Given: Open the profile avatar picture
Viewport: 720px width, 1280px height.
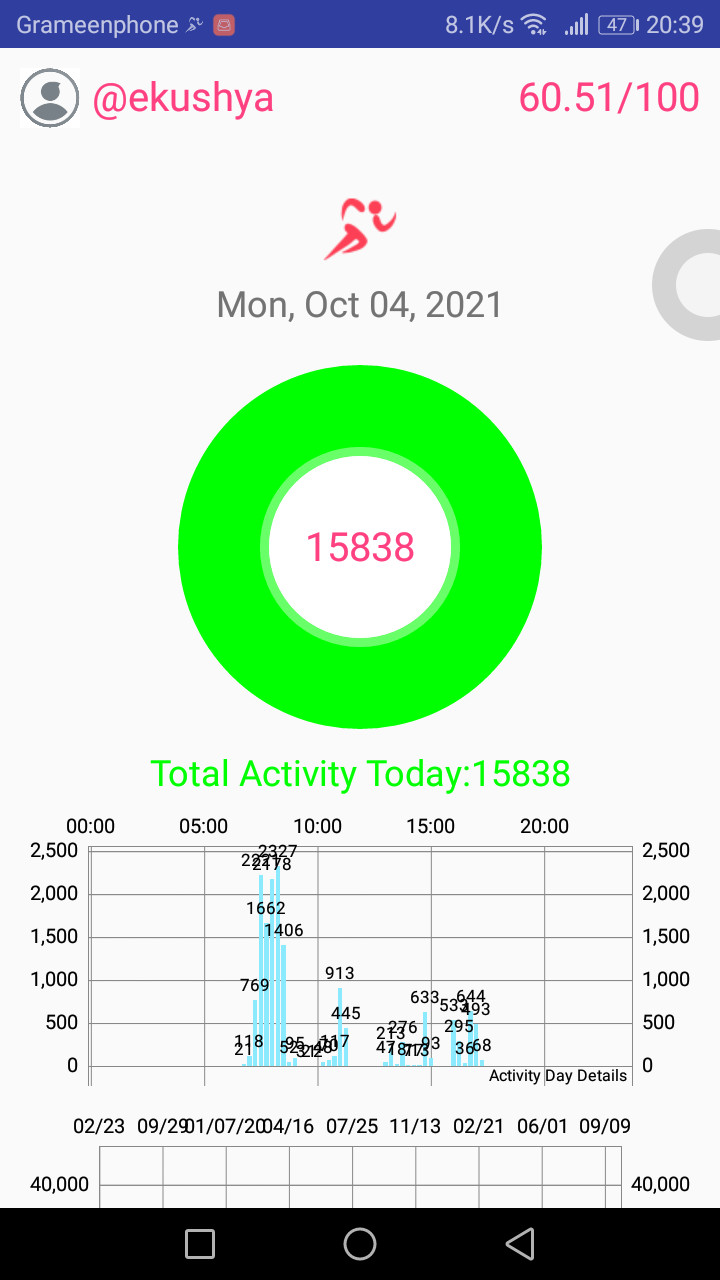Looking at the screenshot, I should click(x=50, y=98).
